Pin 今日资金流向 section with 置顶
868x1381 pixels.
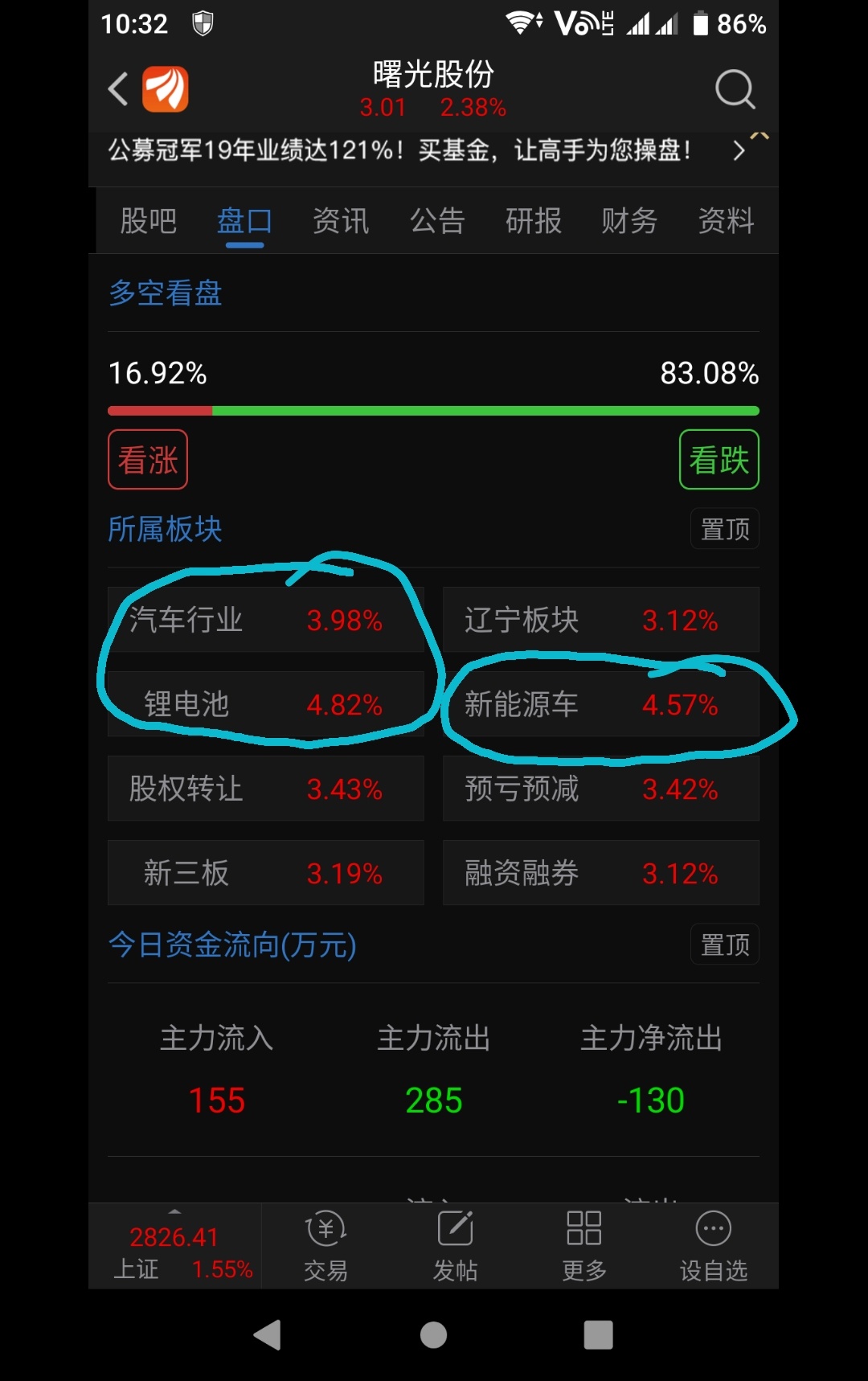tap(724, 945)
